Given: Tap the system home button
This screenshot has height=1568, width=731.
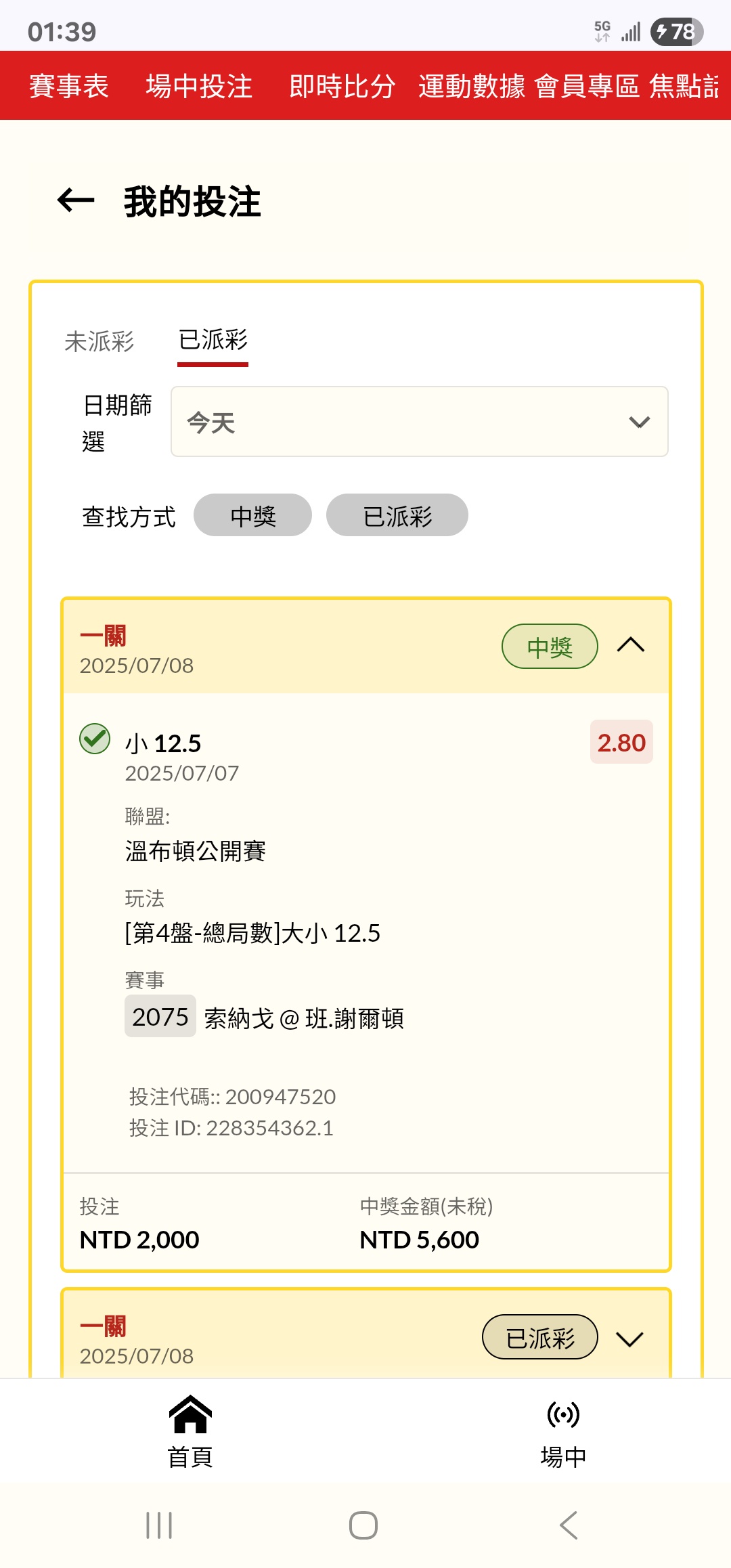Looking at the screenshot, I should (363, 1525).
